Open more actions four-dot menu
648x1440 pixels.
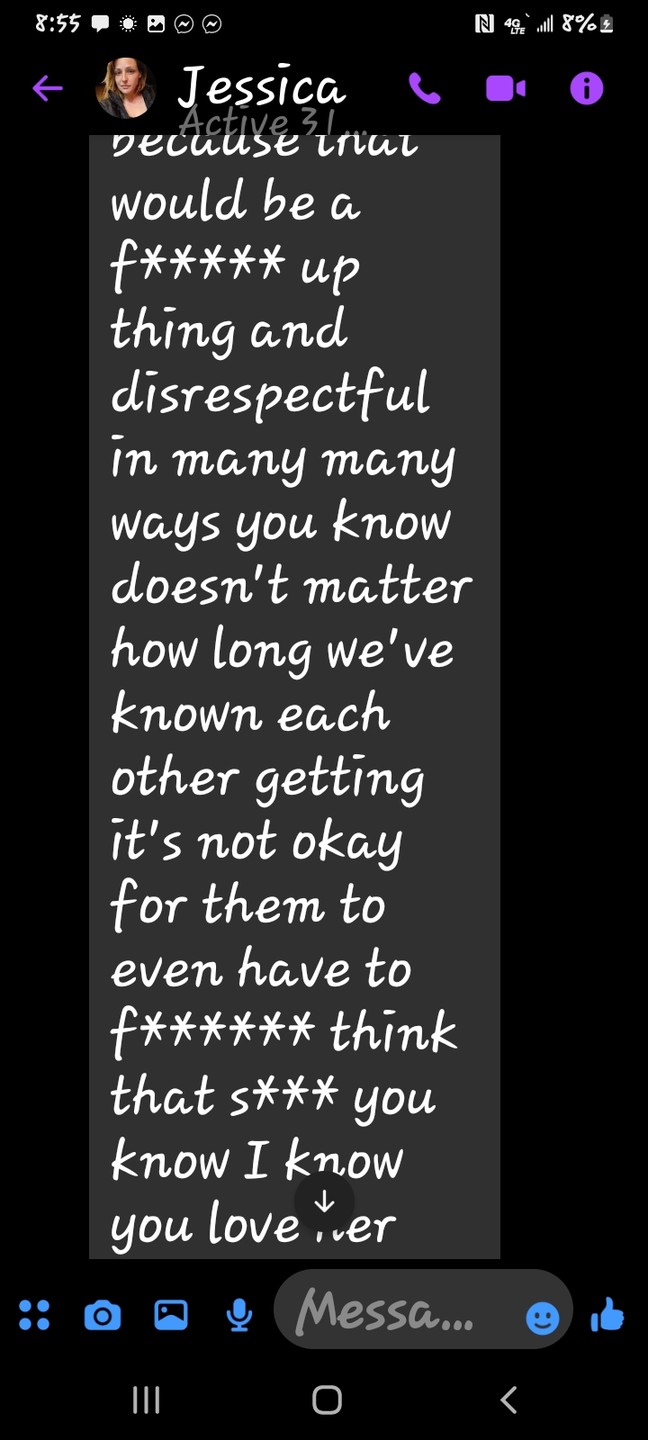click(34, 1315)
